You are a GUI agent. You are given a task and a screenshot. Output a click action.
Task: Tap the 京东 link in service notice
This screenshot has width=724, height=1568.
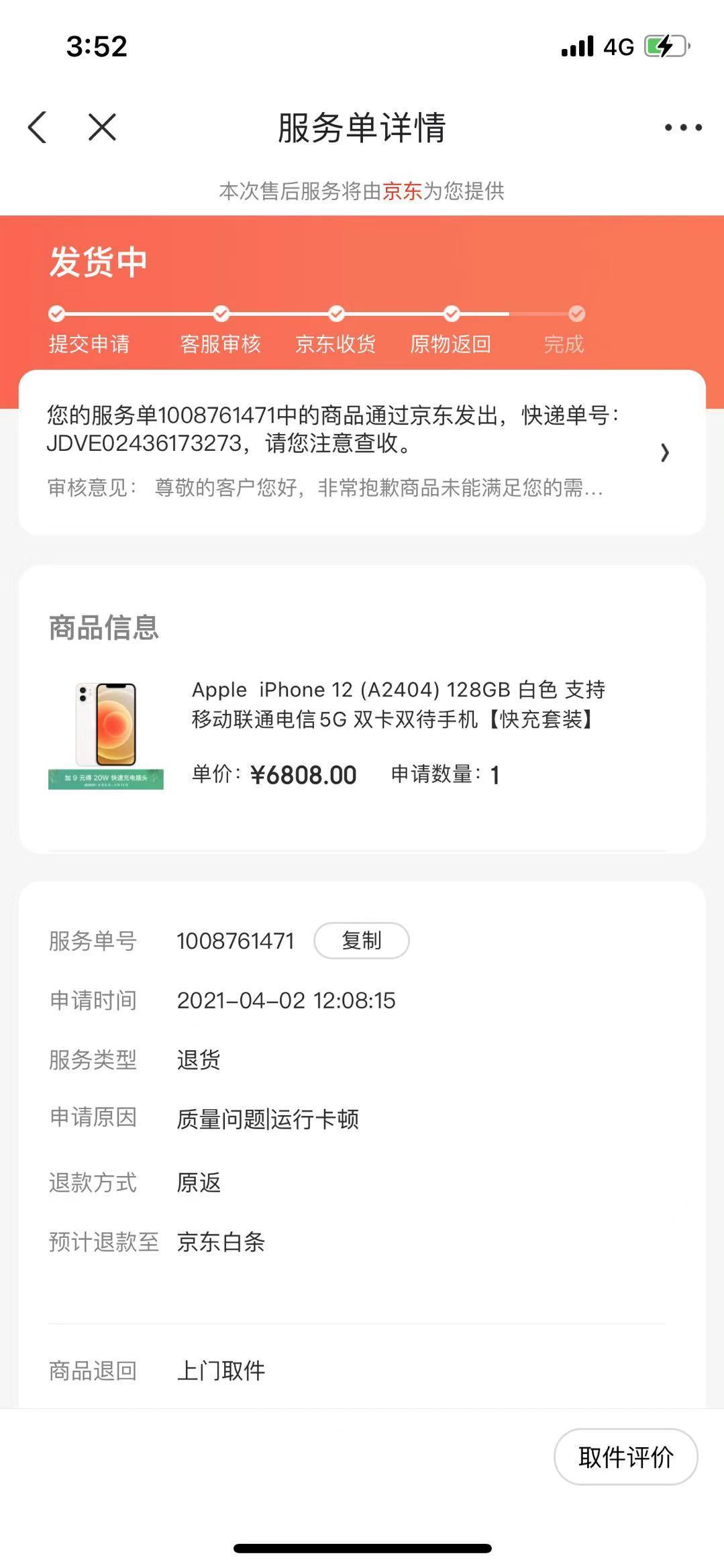point(403,192)
